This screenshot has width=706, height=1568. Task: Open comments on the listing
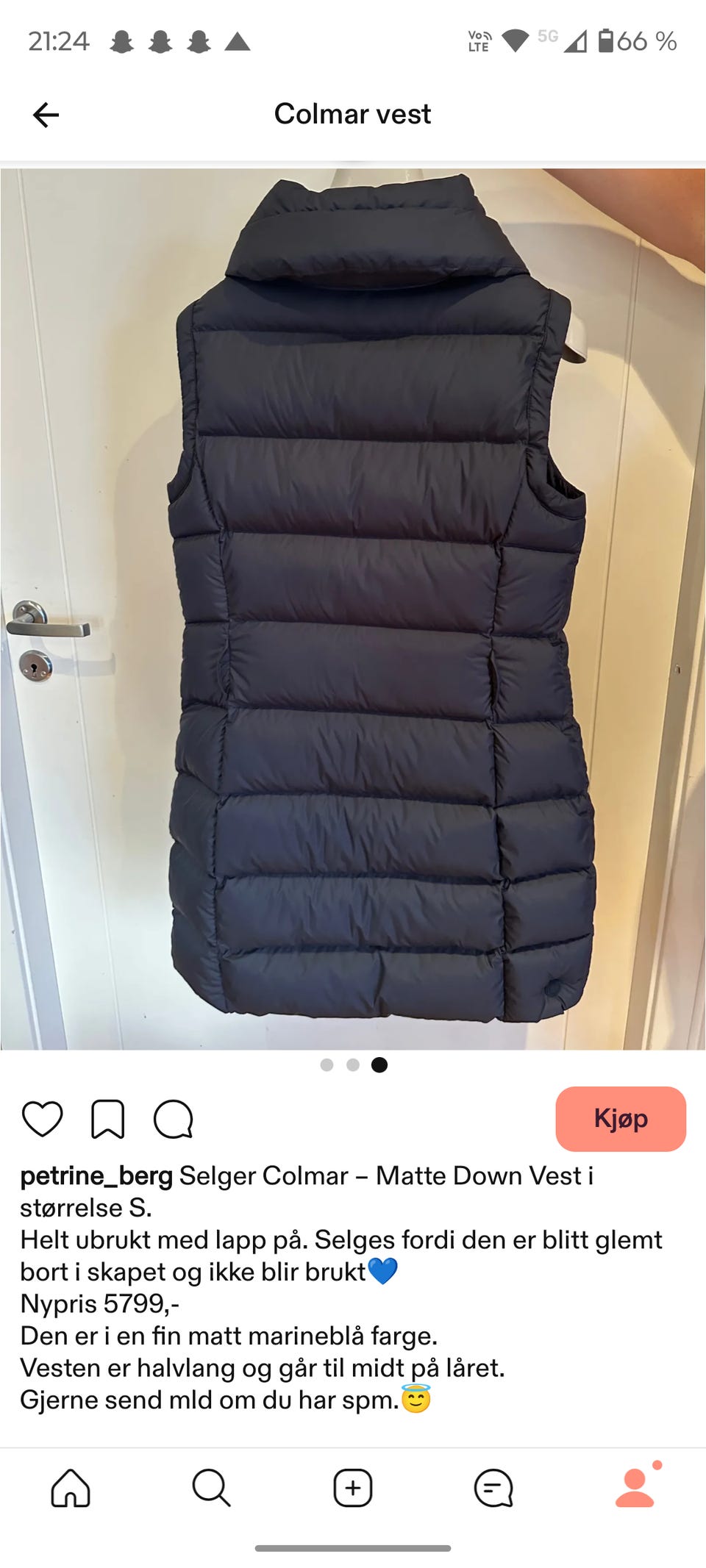tap(174, 1119)
